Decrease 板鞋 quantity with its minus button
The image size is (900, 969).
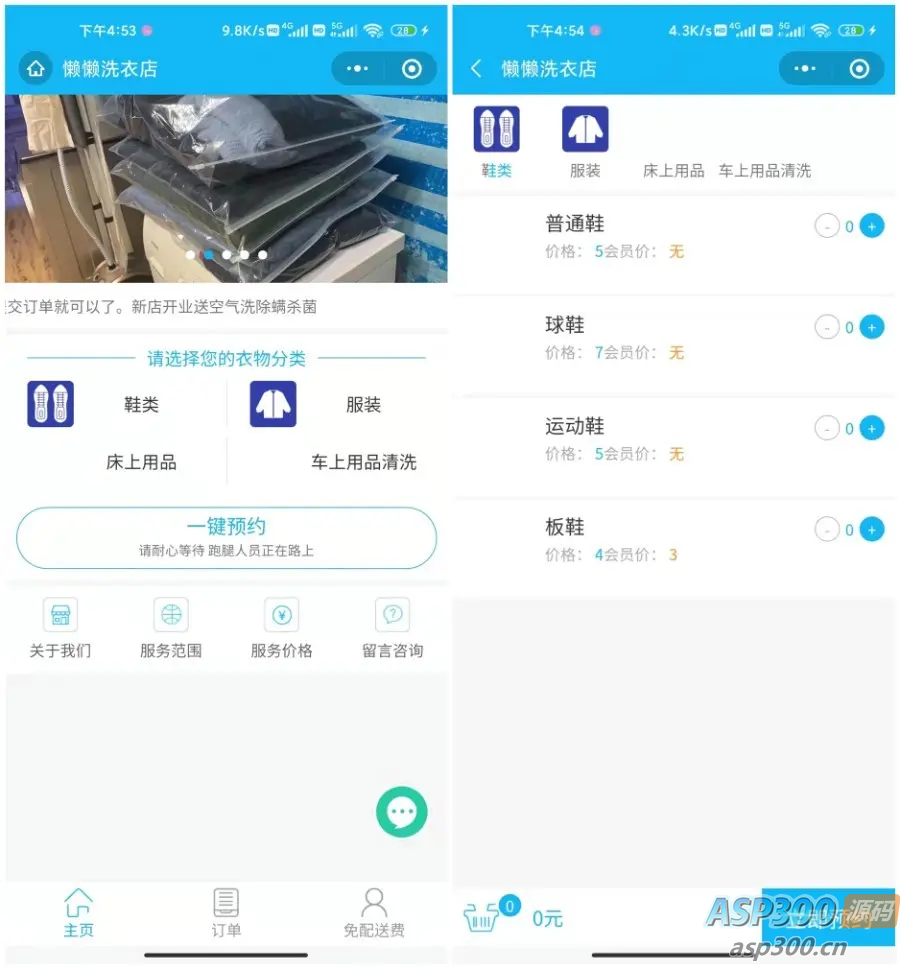pyautogui.click(x=827, y=529)
